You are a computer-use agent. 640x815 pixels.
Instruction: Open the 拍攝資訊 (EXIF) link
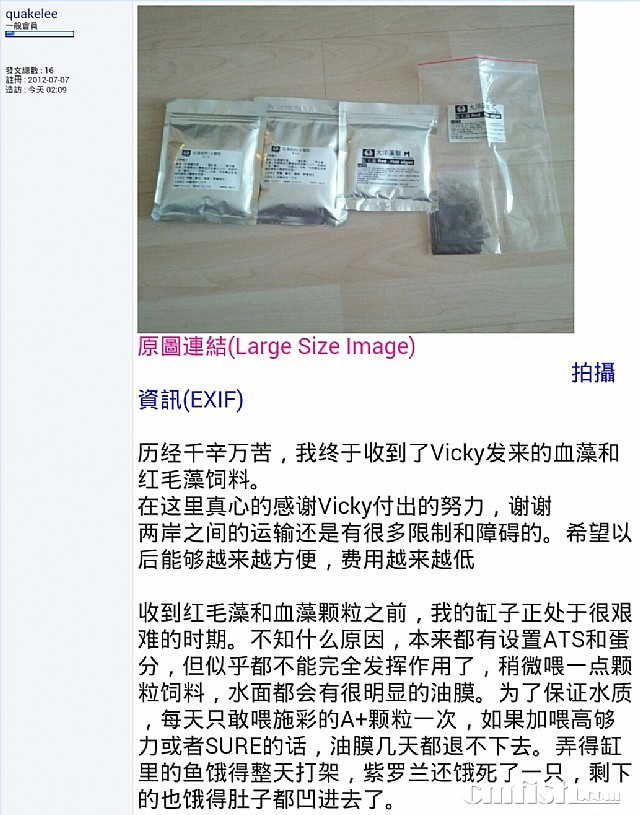(x=190, y=400)
